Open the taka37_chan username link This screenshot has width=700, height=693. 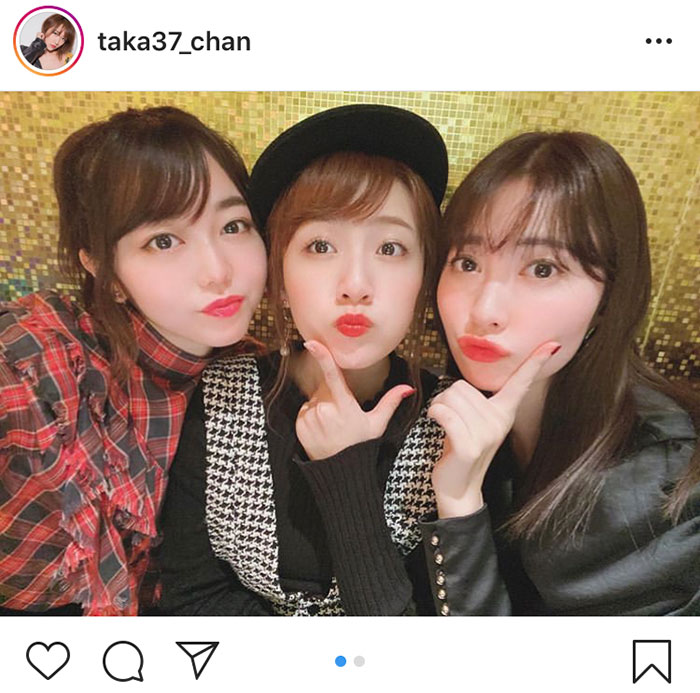tap(174, 41)
